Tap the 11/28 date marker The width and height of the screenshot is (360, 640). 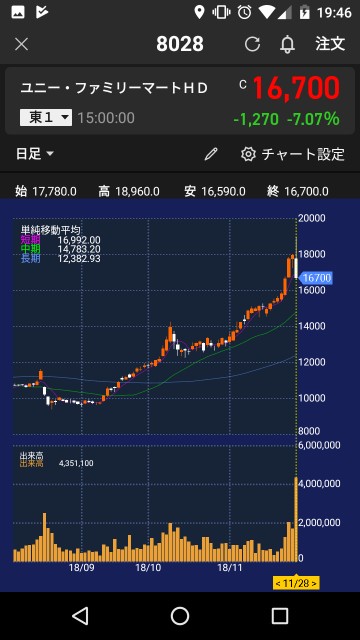296,583
